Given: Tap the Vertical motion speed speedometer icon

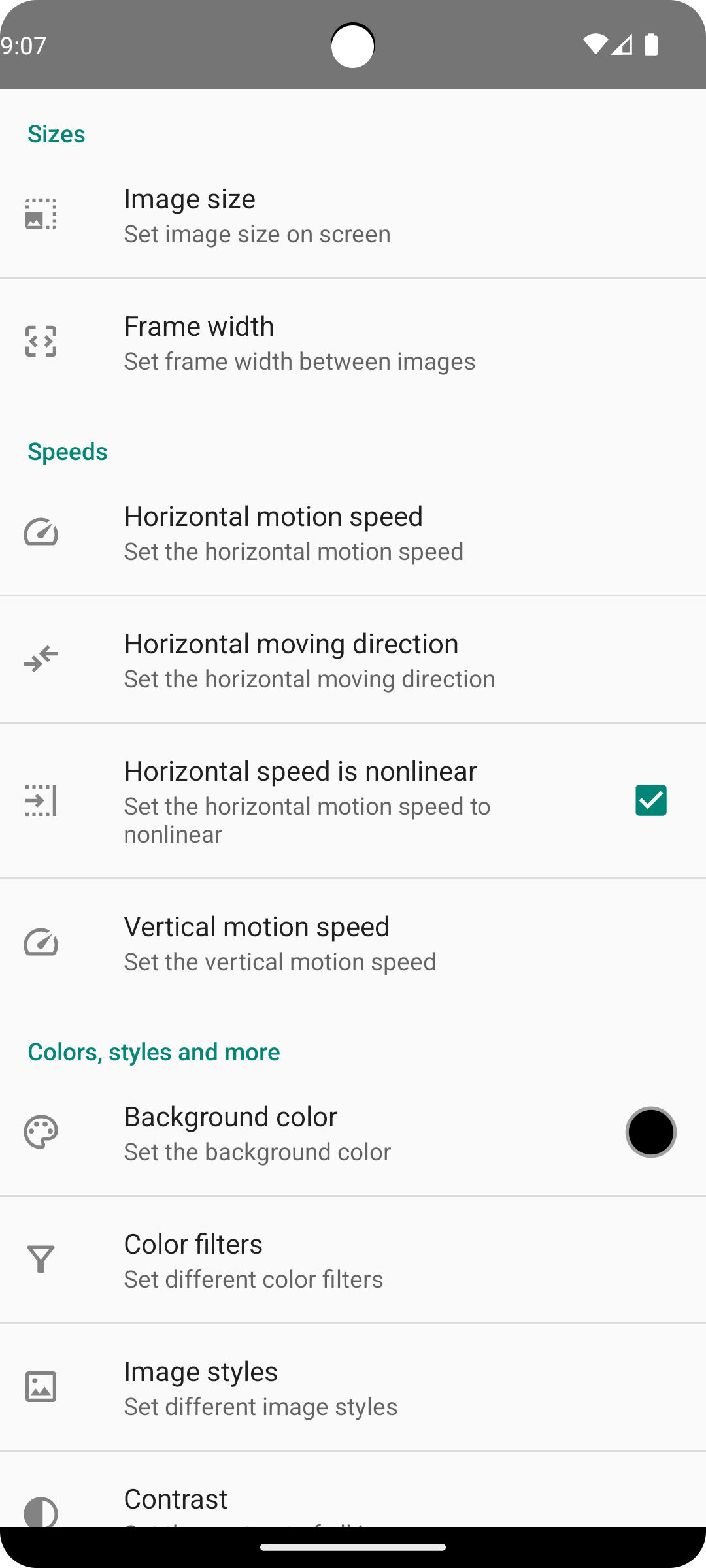Looking at the screenshot, I should coord(41,942).
